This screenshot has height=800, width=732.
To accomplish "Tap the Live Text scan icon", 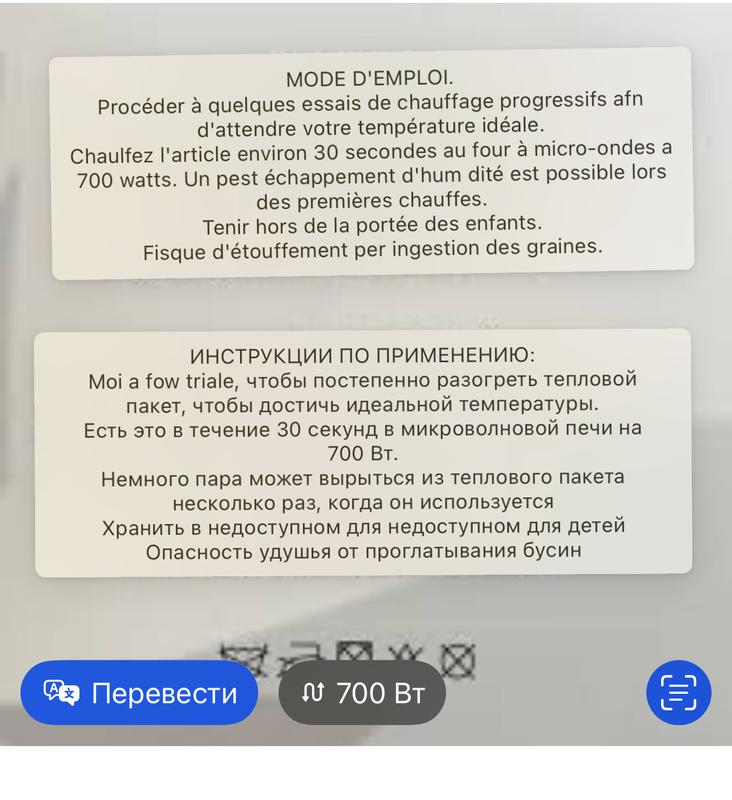I will 678,692.
